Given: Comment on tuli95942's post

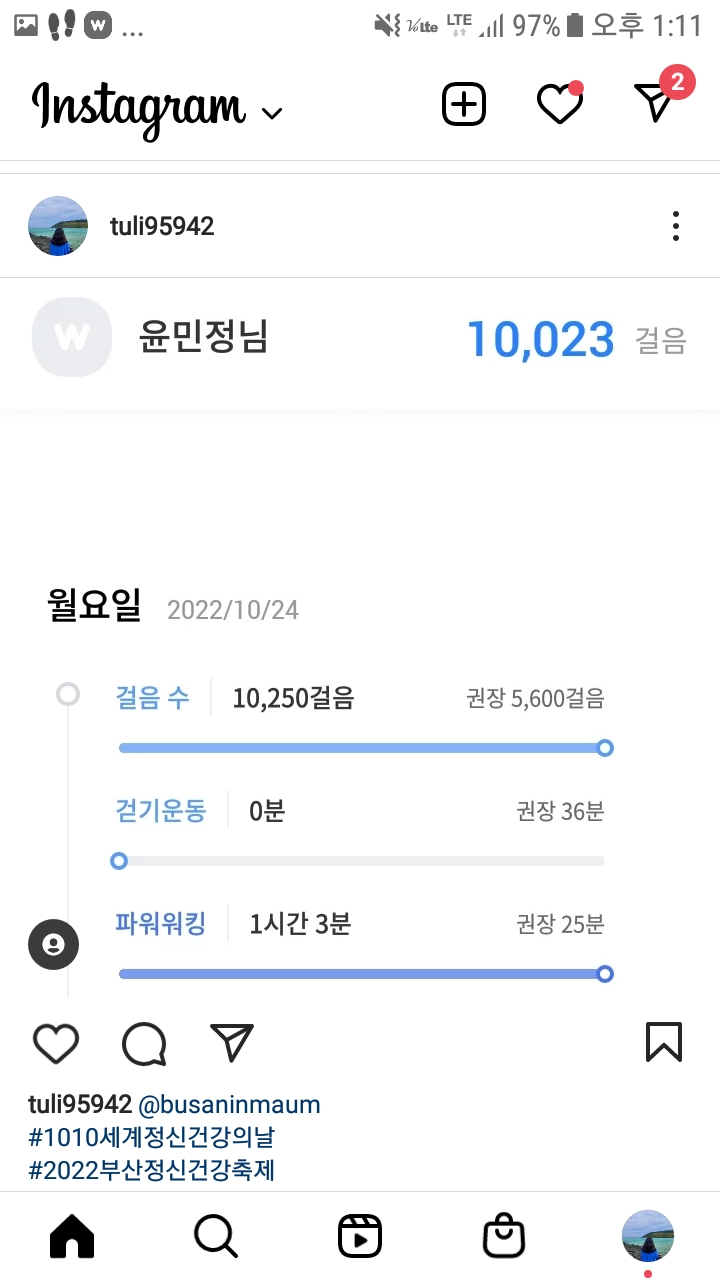Looking at the screenshot, I should 144,1043.
